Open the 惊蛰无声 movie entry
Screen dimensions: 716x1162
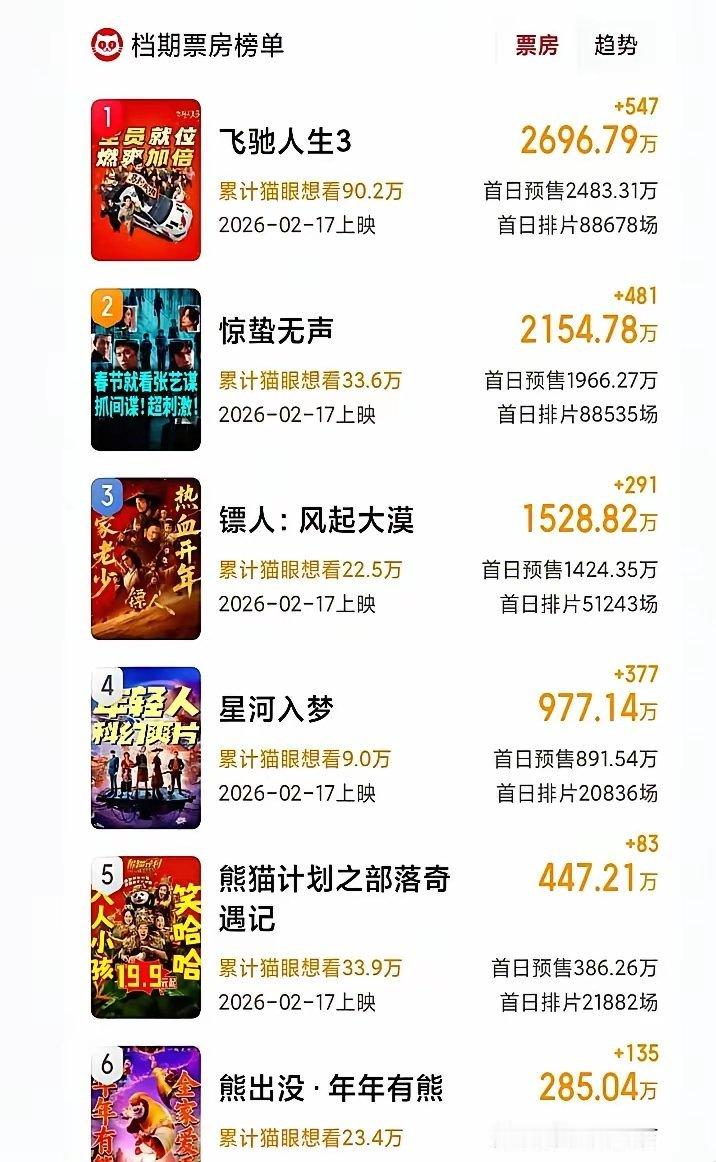276,331
